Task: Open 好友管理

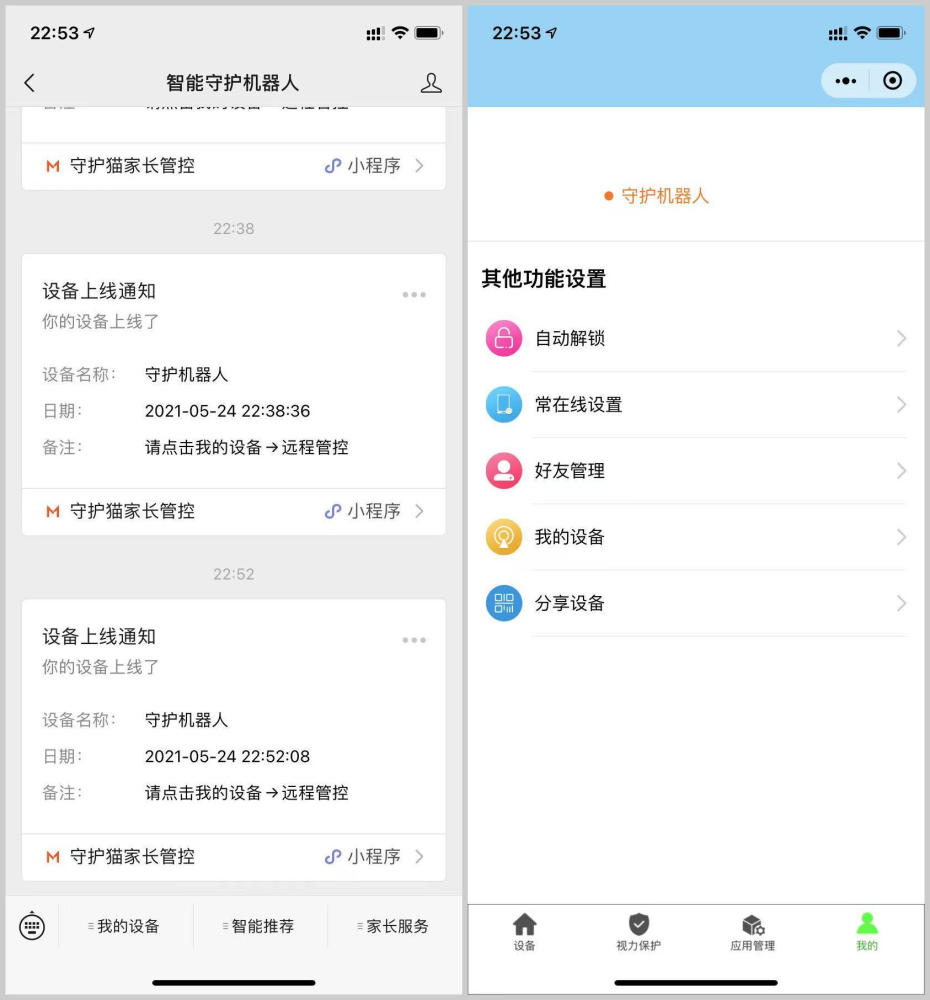Action: pyautogui.click(x=695, y=471)
